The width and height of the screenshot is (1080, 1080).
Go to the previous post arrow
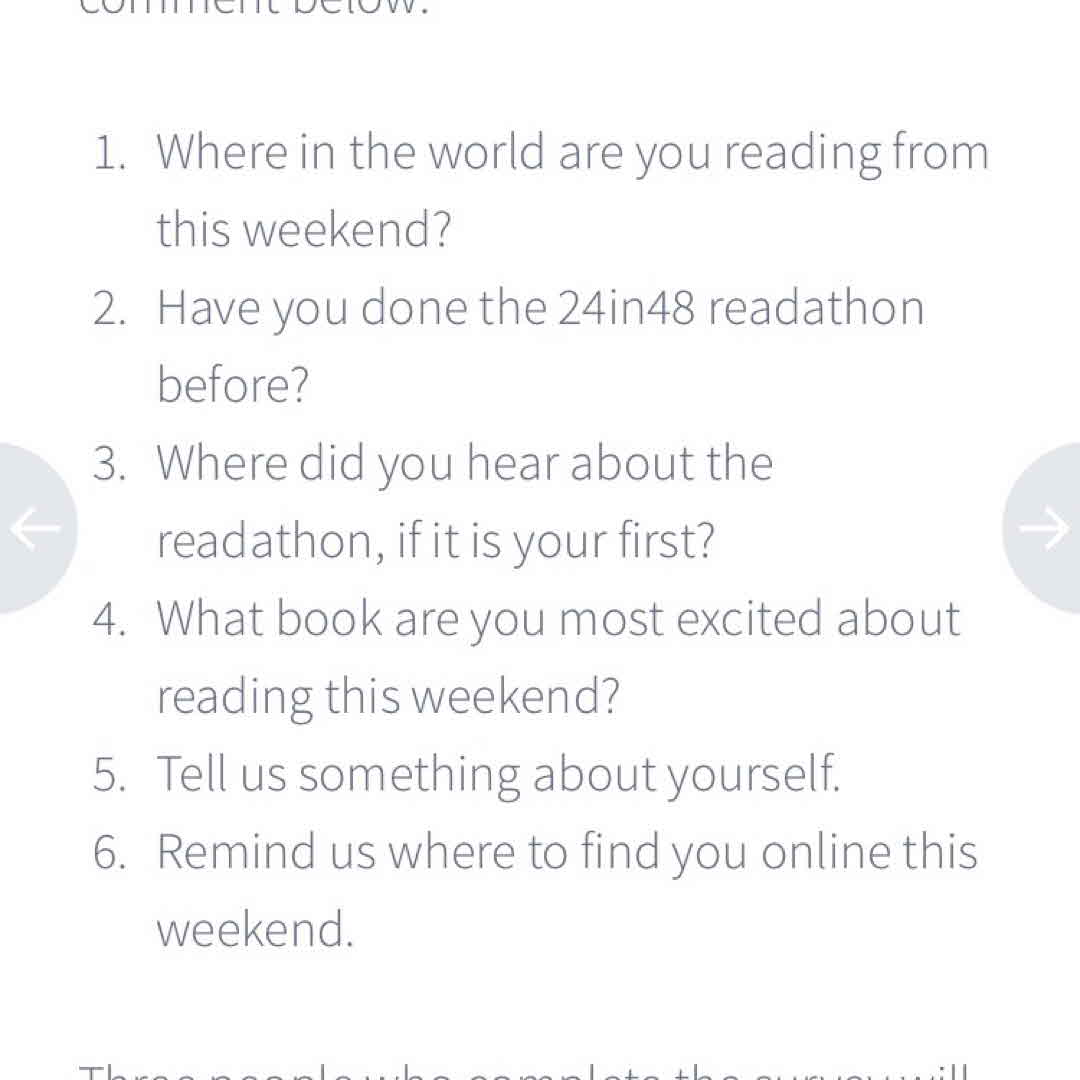tap(35, 528)
